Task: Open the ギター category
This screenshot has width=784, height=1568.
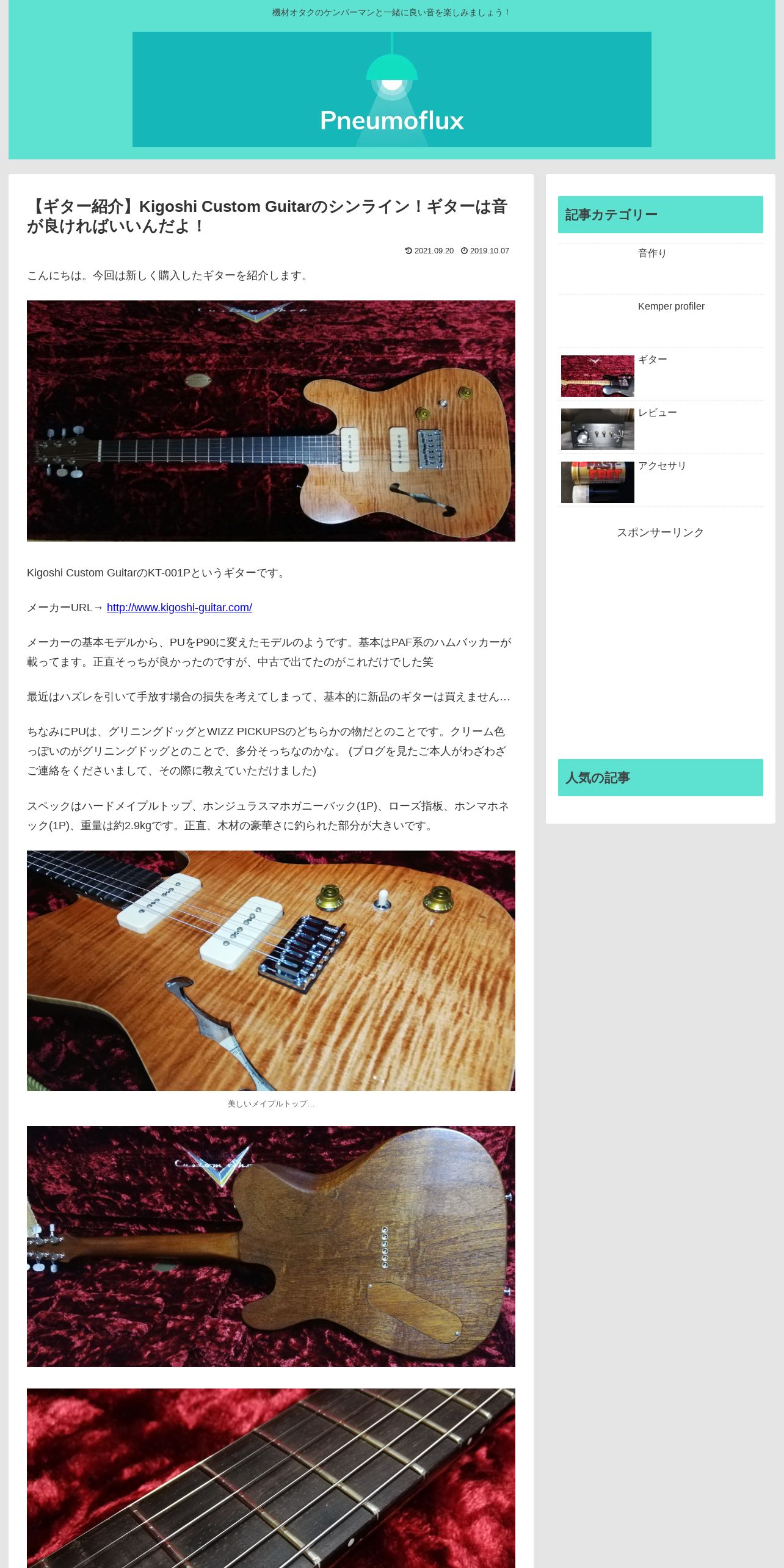Action: coord(652,360)
